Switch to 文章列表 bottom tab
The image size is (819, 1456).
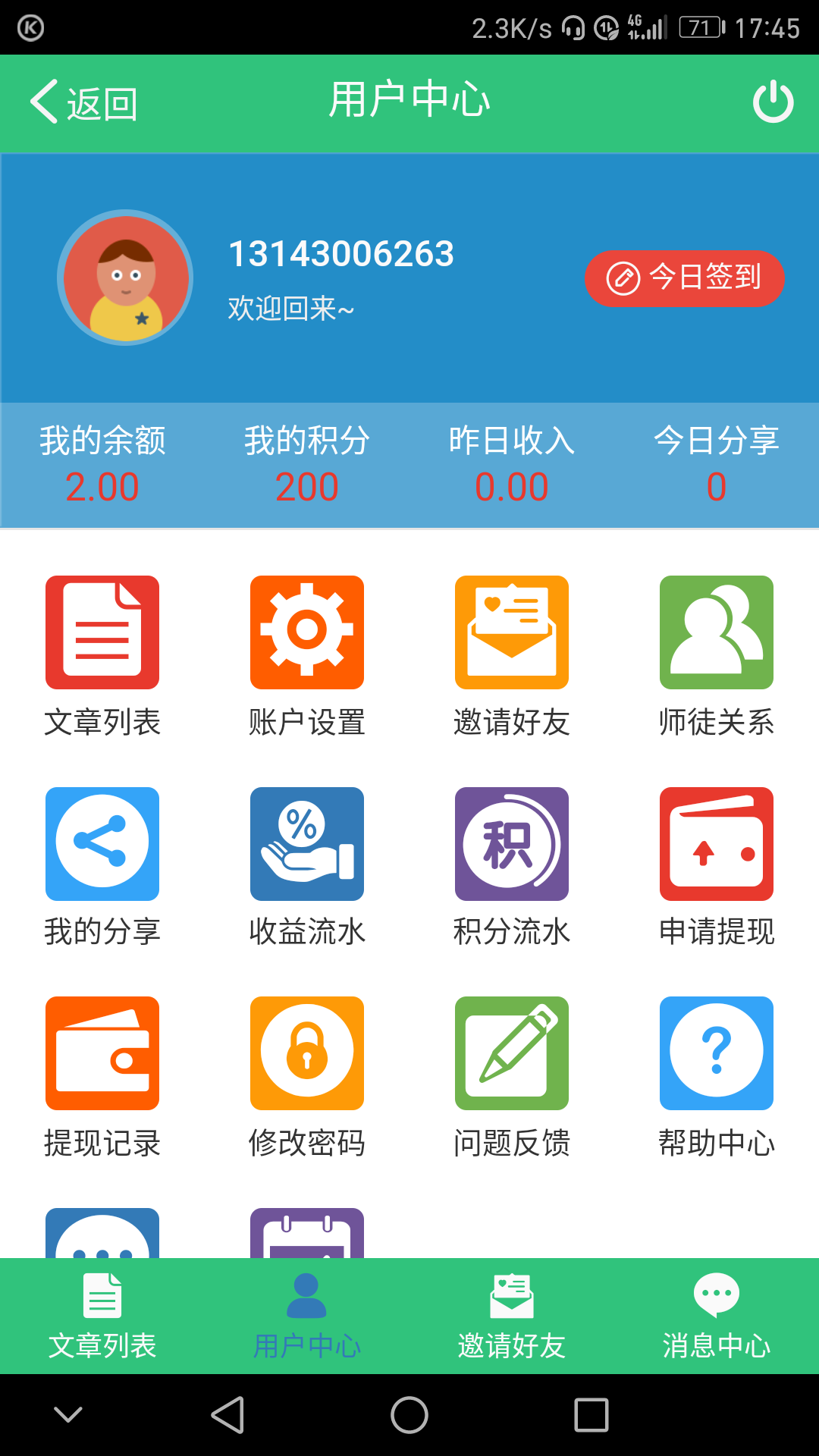pos(102,1316)
